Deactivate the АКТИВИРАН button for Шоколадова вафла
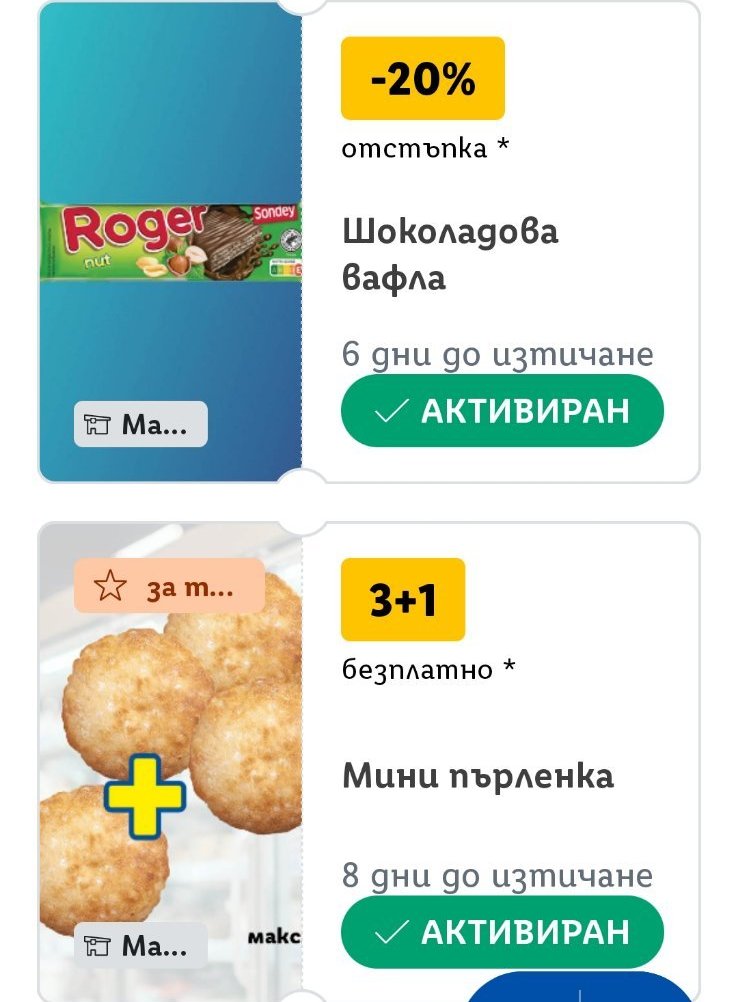This screenshot has width=738, height=1002. point(502,411)
